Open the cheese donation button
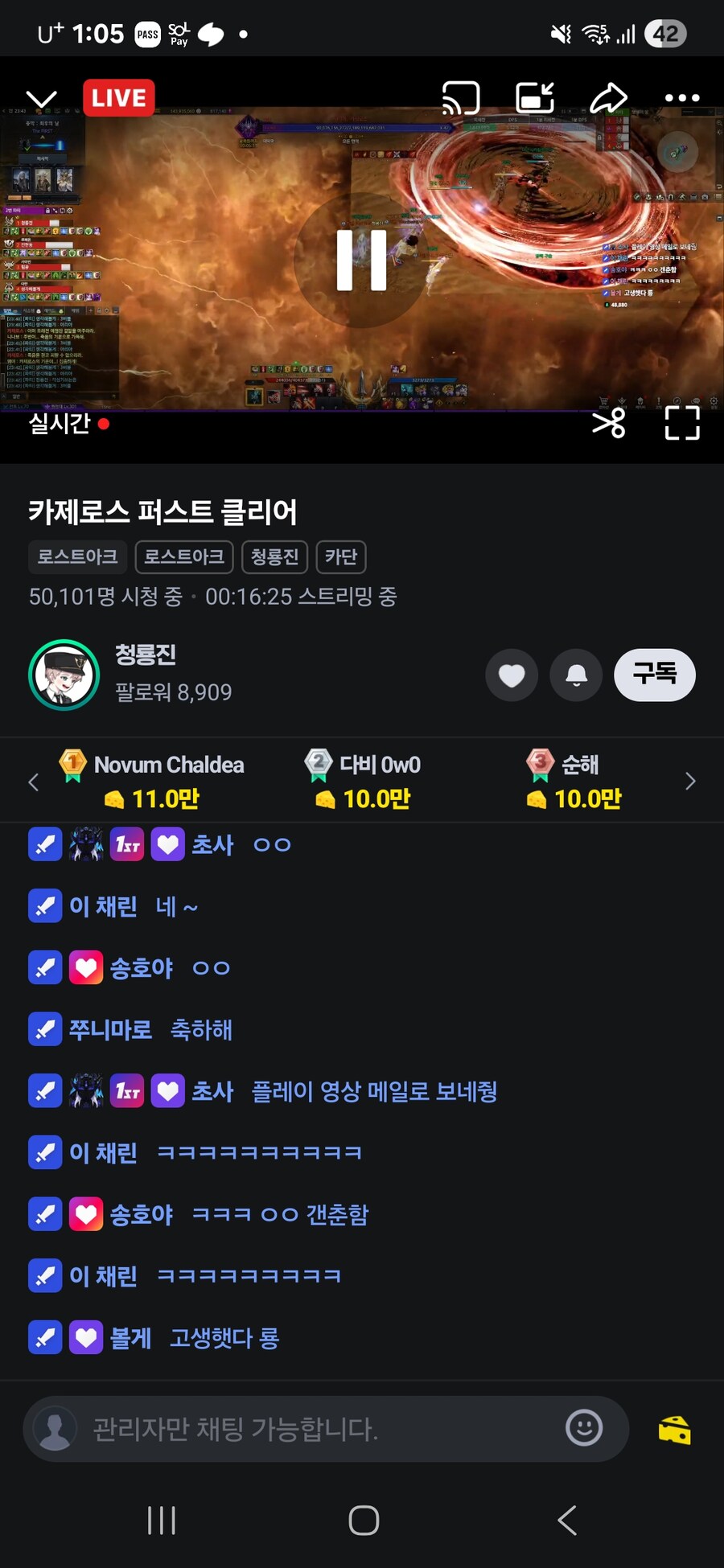The width and height of the screenshot is (724, 1568). click(x=674, y=1430)
